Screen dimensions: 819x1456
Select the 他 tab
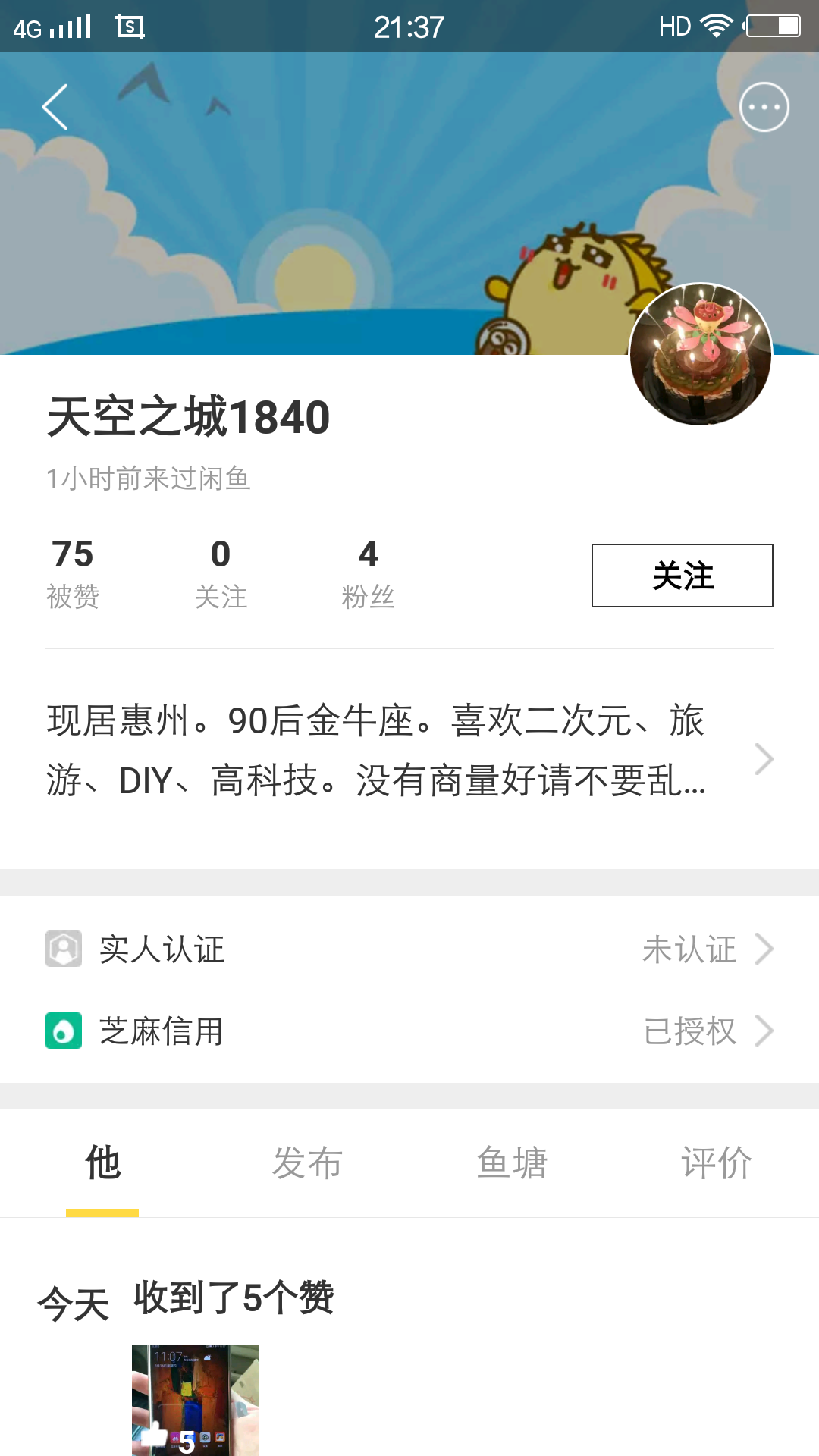102,1163
